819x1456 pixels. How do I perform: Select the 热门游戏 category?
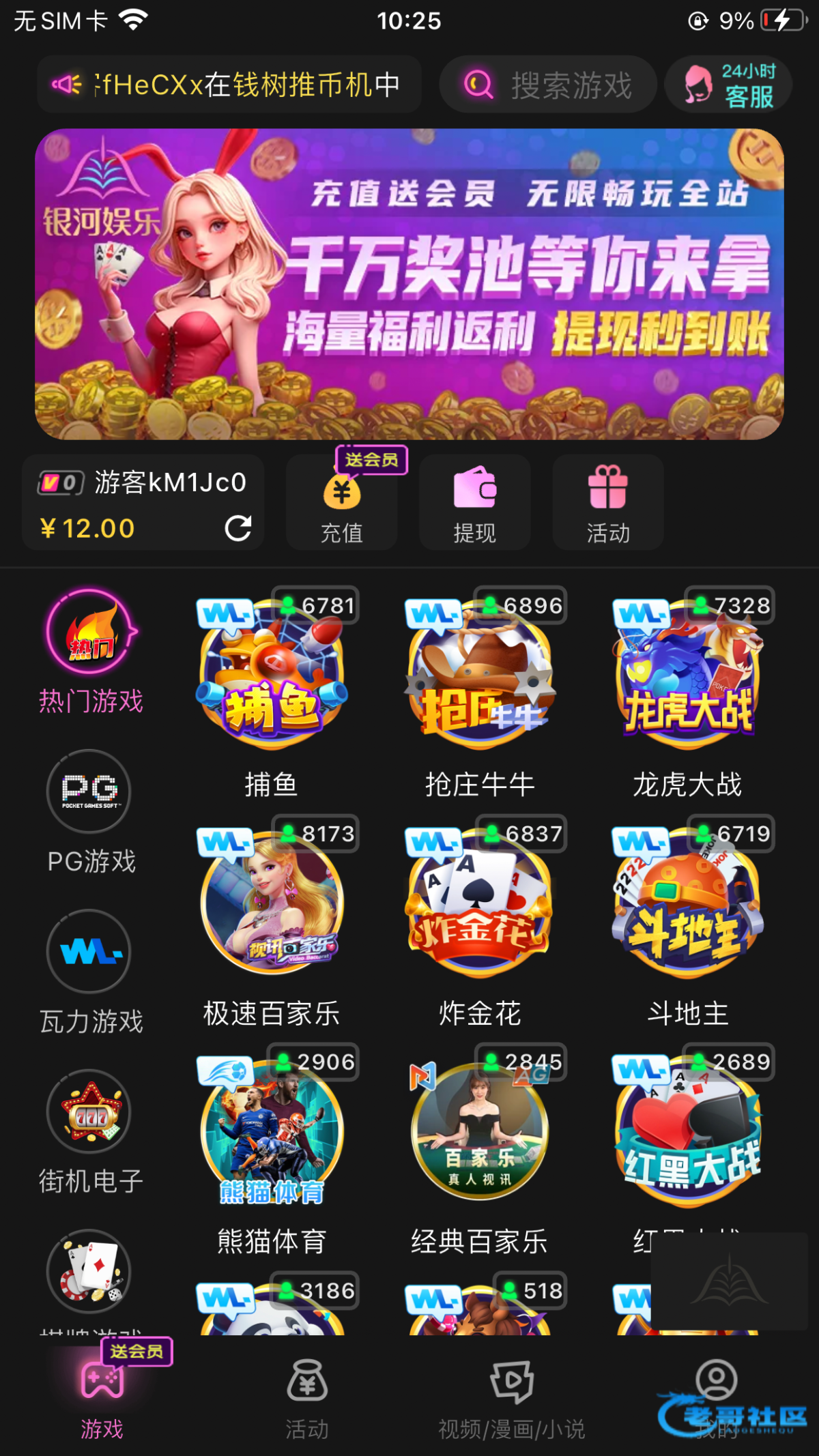[x=90, y=652]
